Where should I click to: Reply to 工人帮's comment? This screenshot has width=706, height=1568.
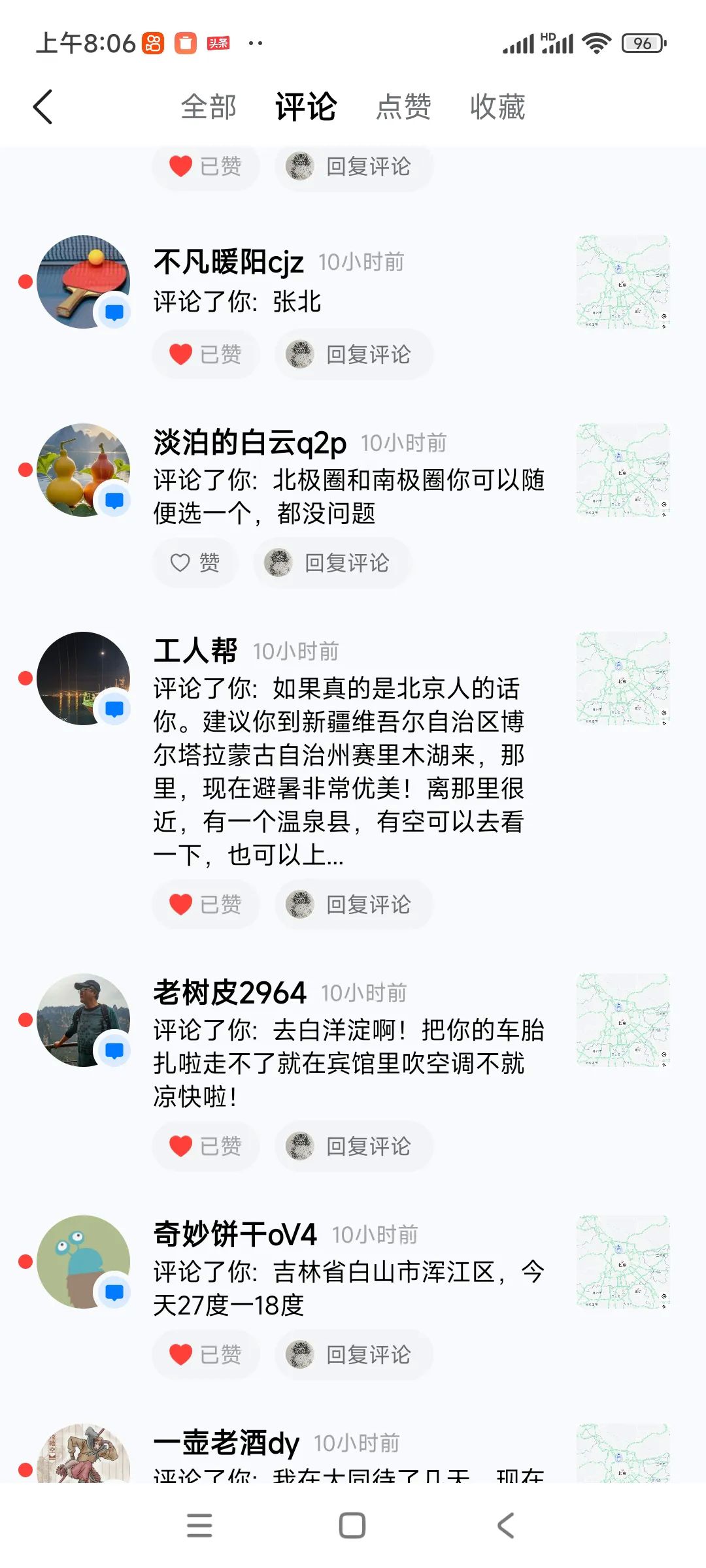[x=354, y=904]
